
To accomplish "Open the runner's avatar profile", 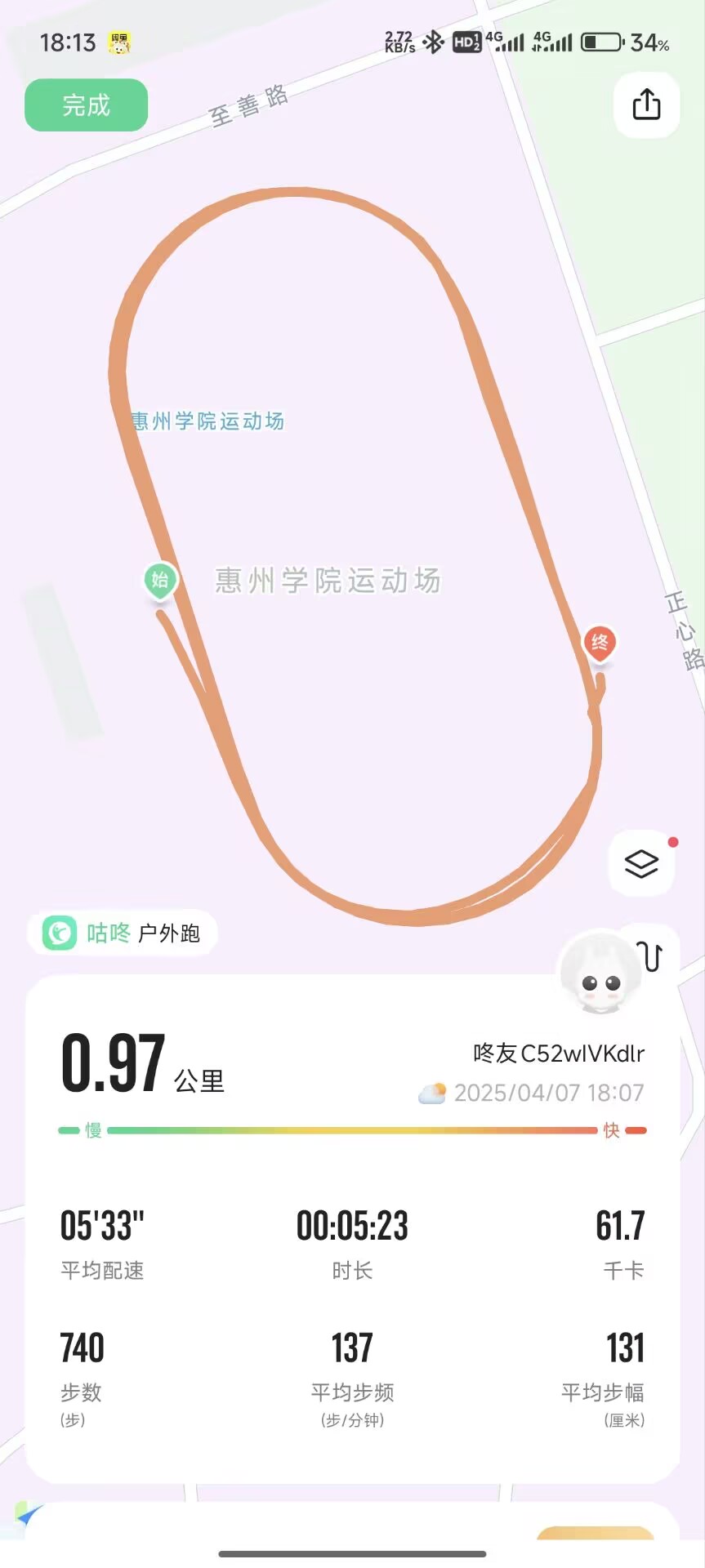I will point(599,974).
